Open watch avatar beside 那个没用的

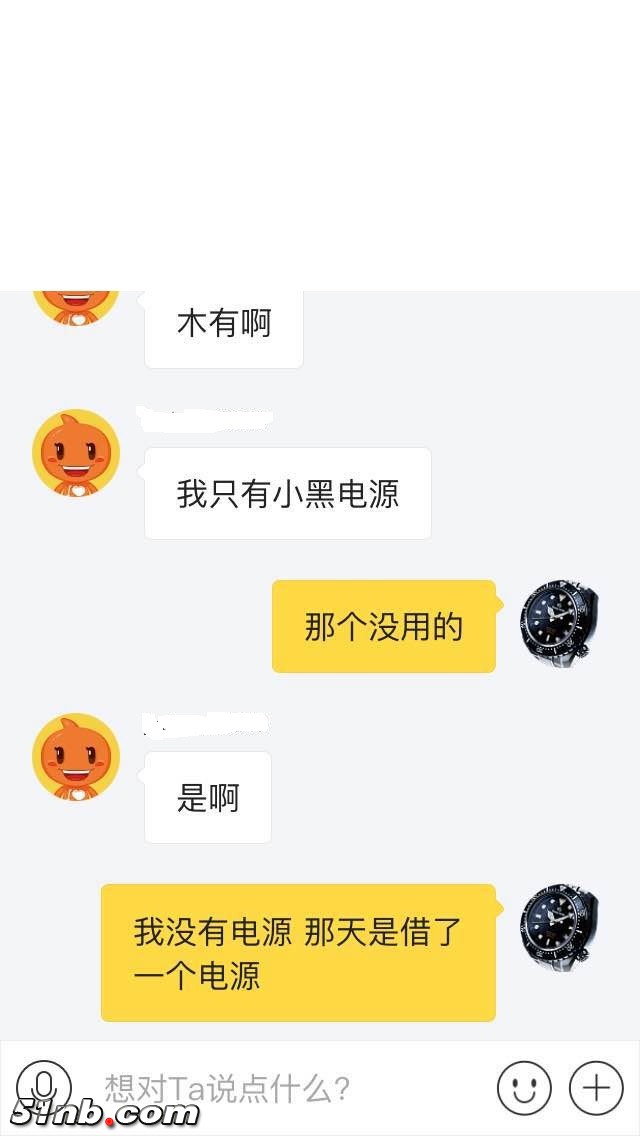(x=559, y=626)
